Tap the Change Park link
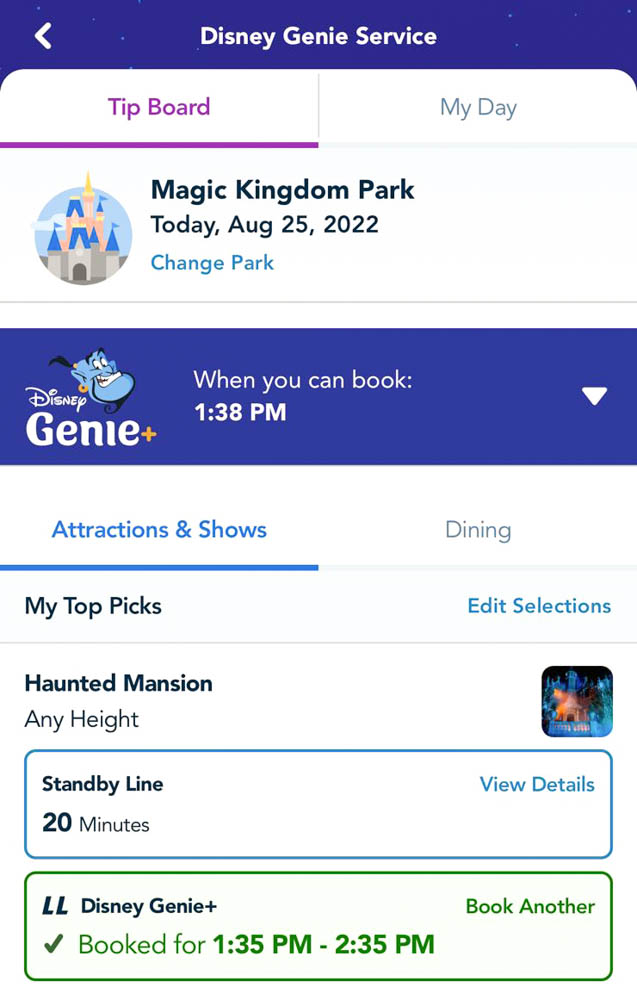The image size is (637, 1000). pos(212,263)
